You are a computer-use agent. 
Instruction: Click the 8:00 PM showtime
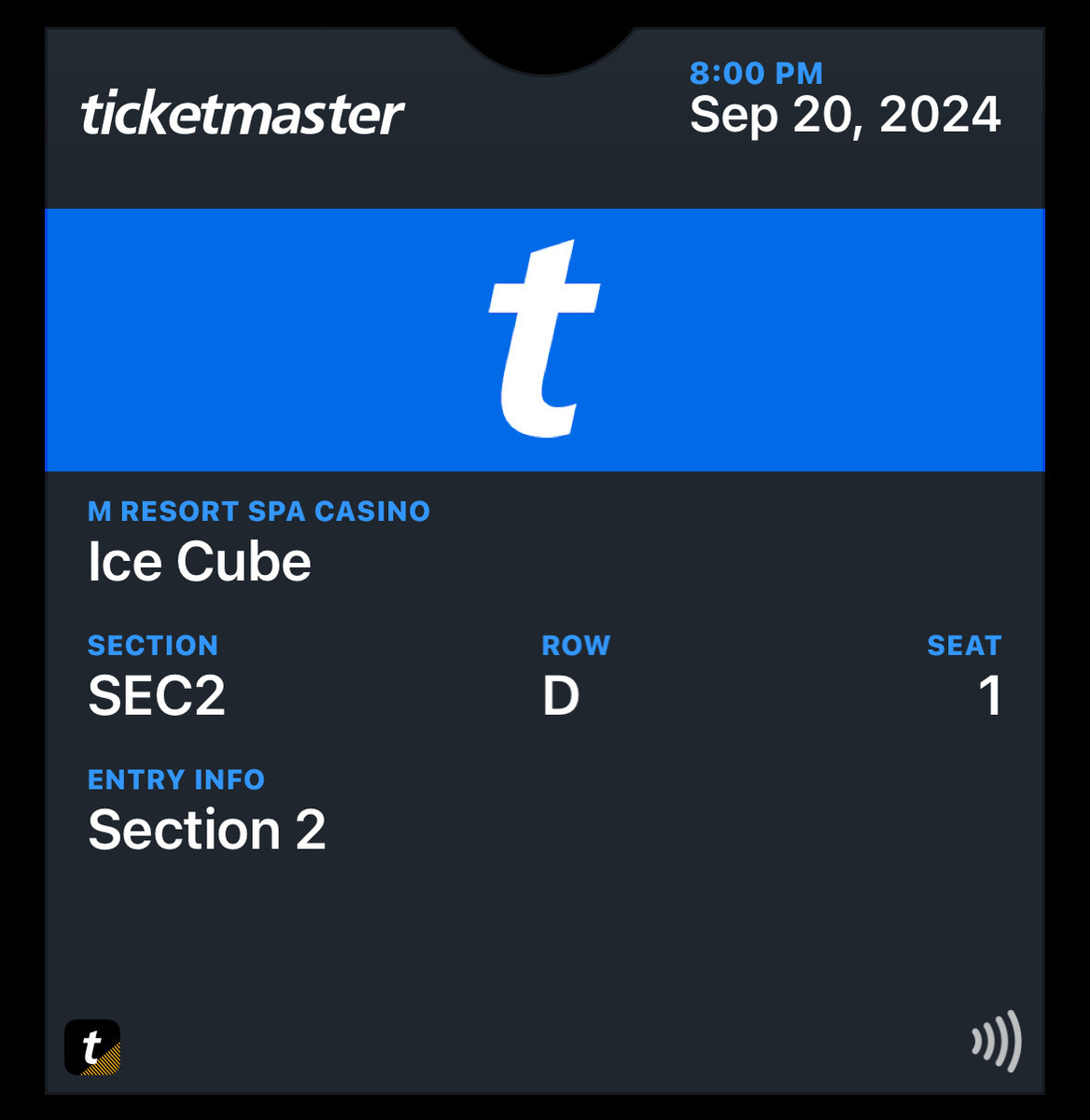756,72
